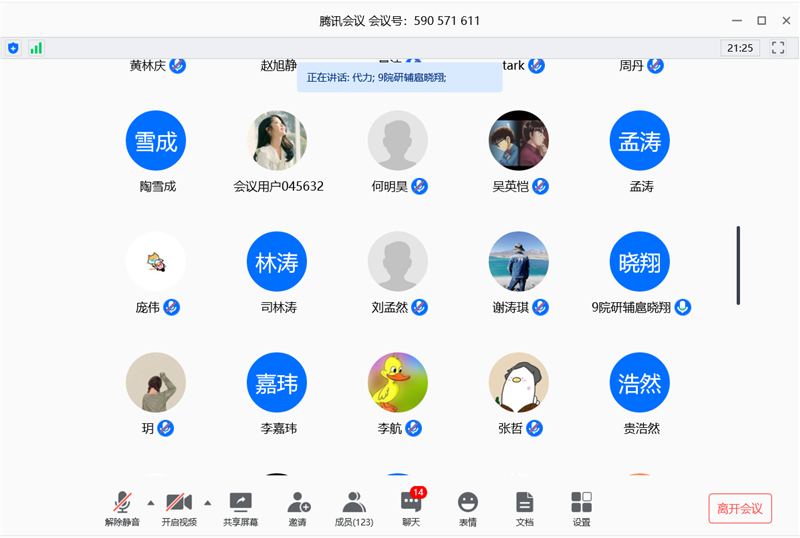Minimize the meeting window
This screenshot has width=800, height=538.
click(x=736, y=20)
